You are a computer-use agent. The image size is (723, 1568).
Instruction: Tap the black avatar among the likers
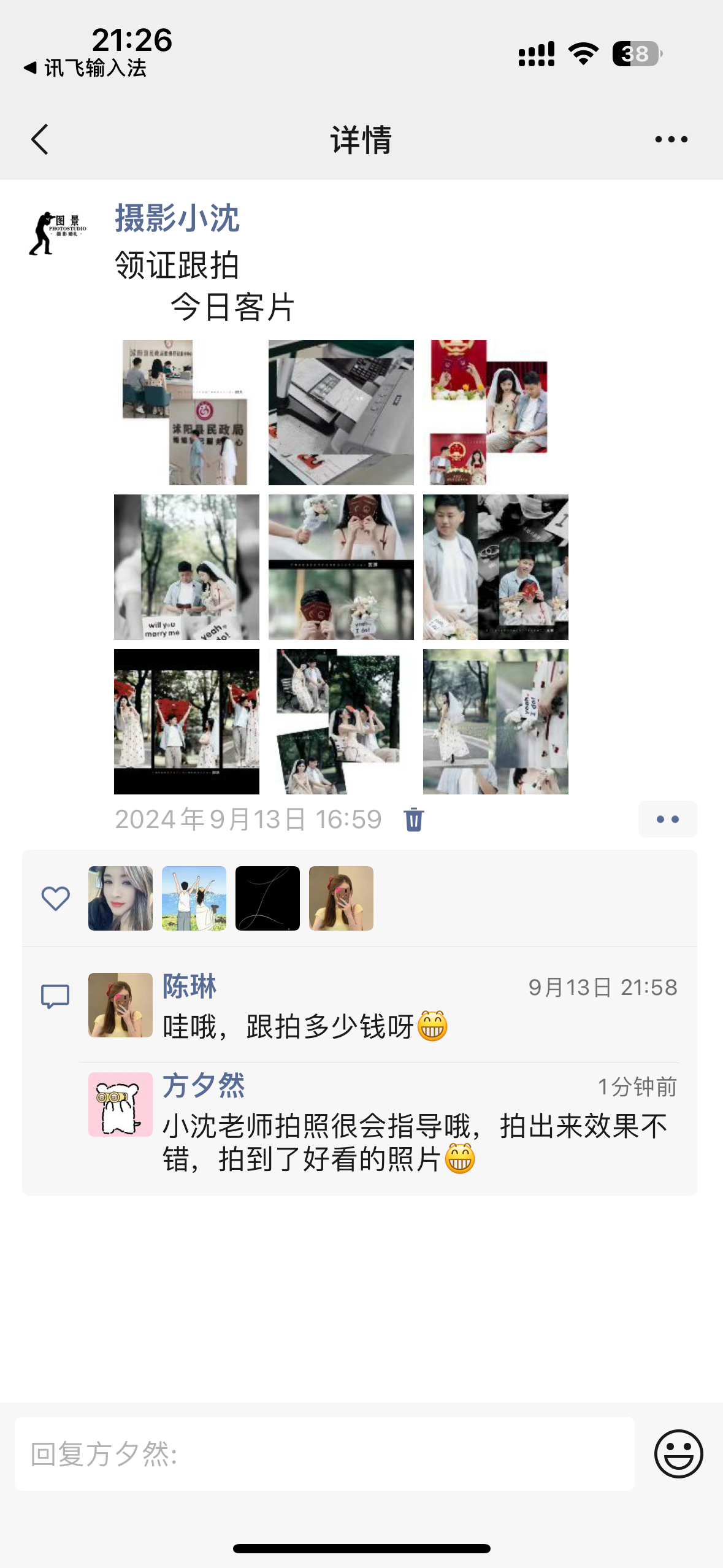click(267, 898)
